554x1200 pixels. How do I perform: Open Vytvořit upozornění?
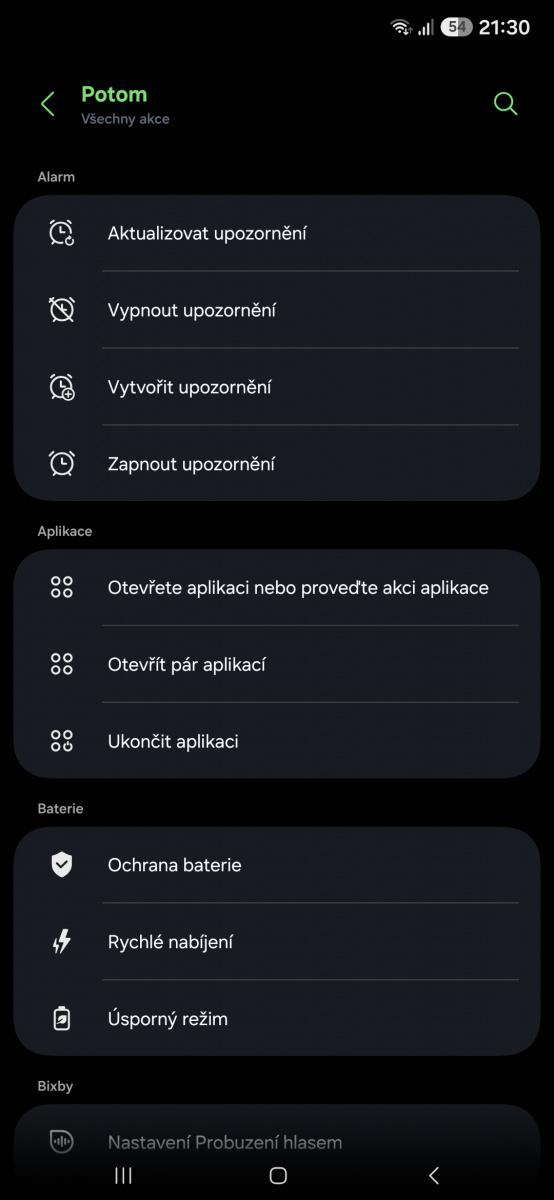(x=277, y=387)
